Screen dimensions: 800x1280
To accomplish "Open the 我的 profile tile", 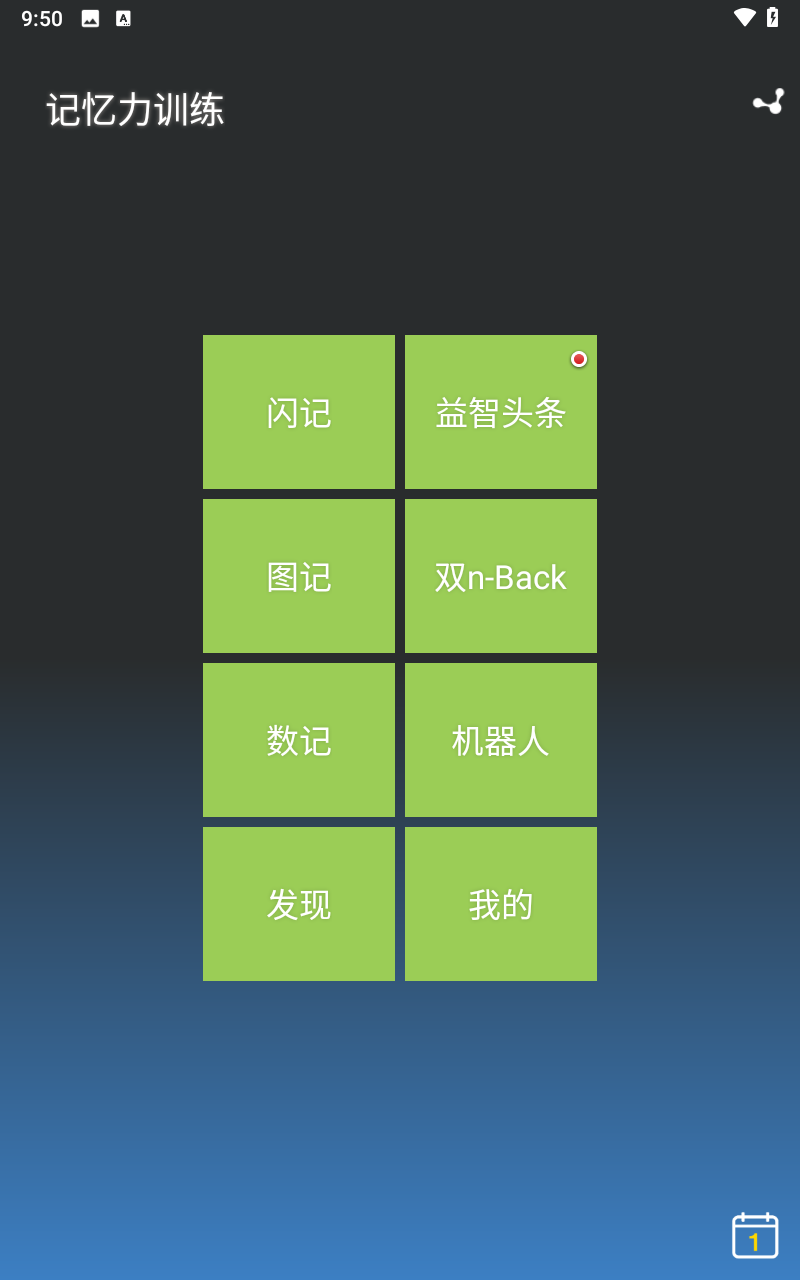I will (x=500, y=904).
